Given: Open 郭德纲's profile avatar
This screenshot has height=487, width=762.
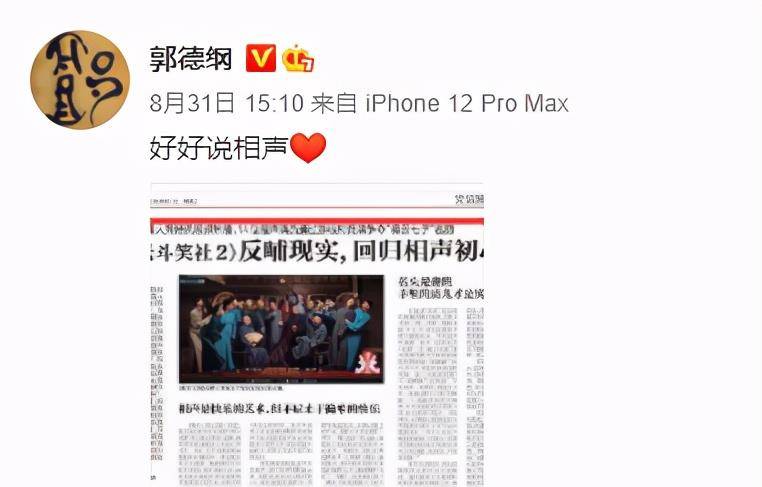Looking at the screenshot, I should (78, 79).
